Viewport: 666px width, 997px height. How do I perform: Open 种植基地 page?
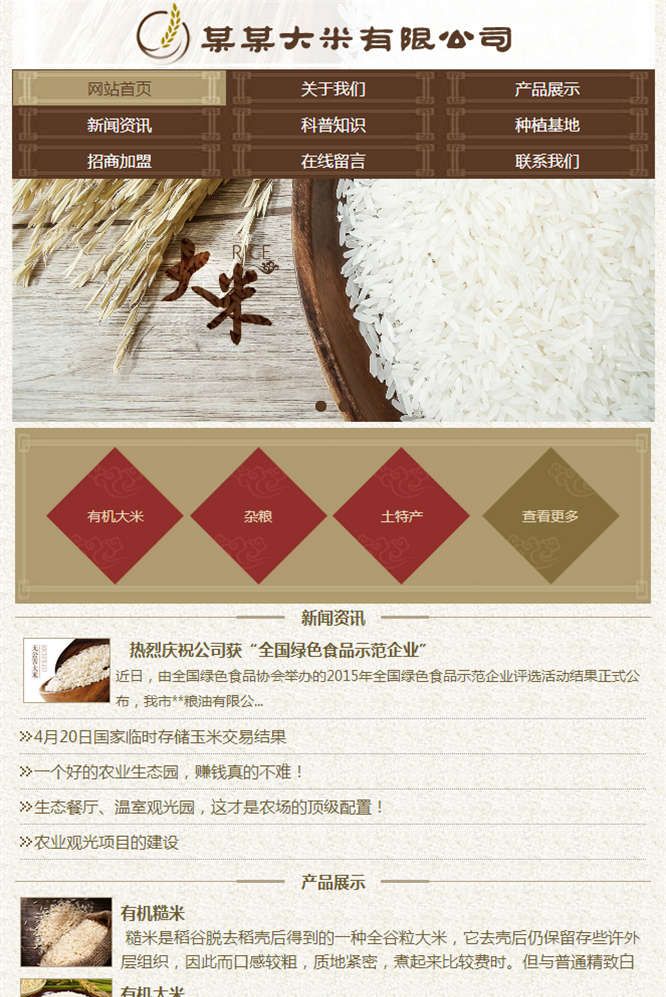tap(547, 125)
